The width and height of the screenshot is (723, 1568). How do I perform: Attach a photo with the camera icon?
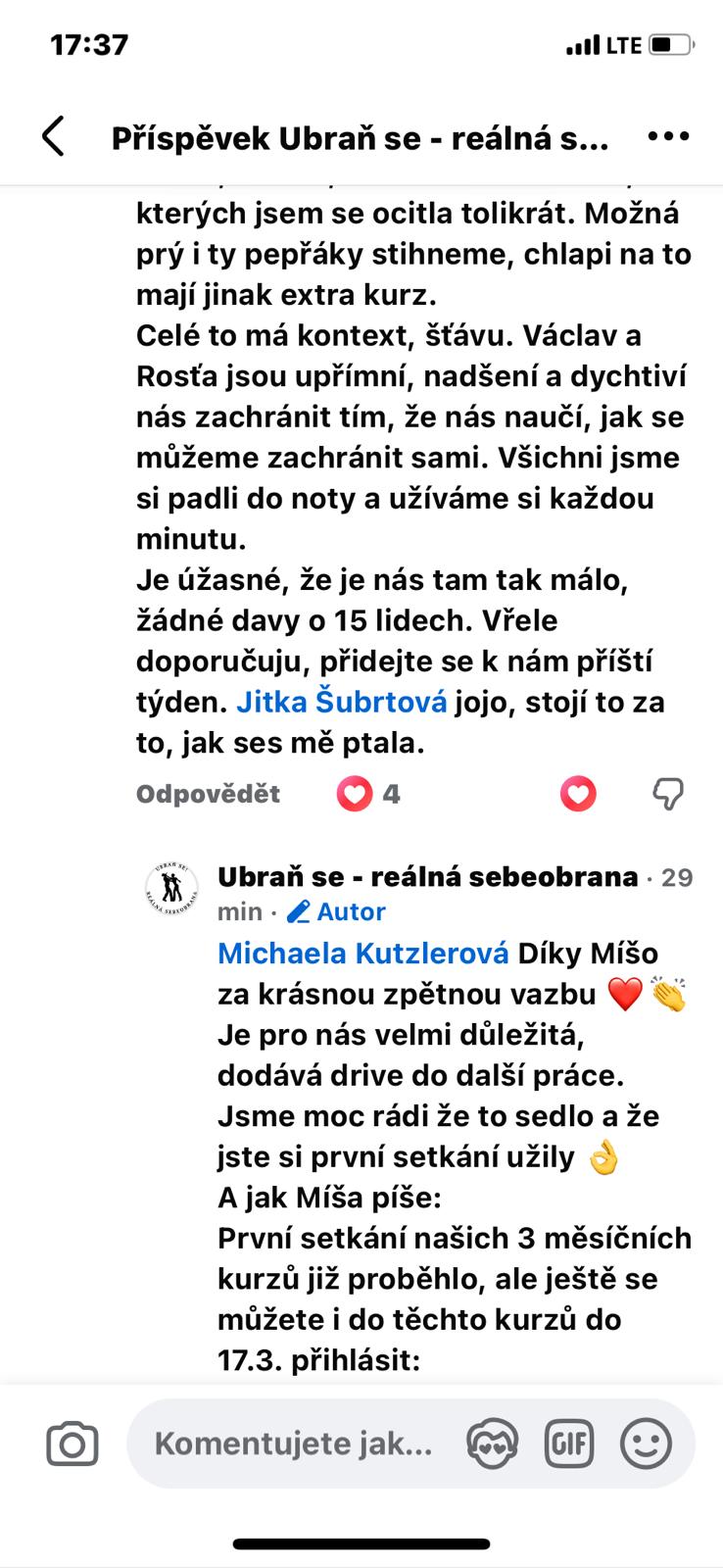coord(72,1444)
